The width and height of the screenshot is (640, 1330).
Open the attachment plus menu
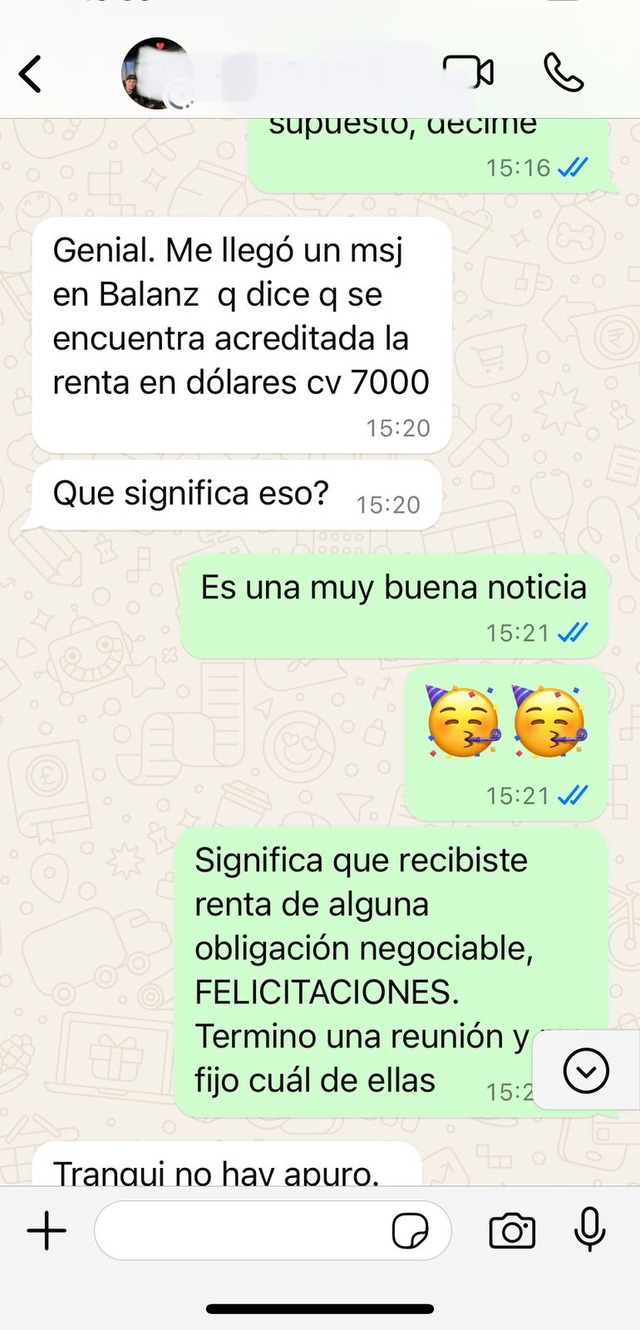click(46, 1231)
